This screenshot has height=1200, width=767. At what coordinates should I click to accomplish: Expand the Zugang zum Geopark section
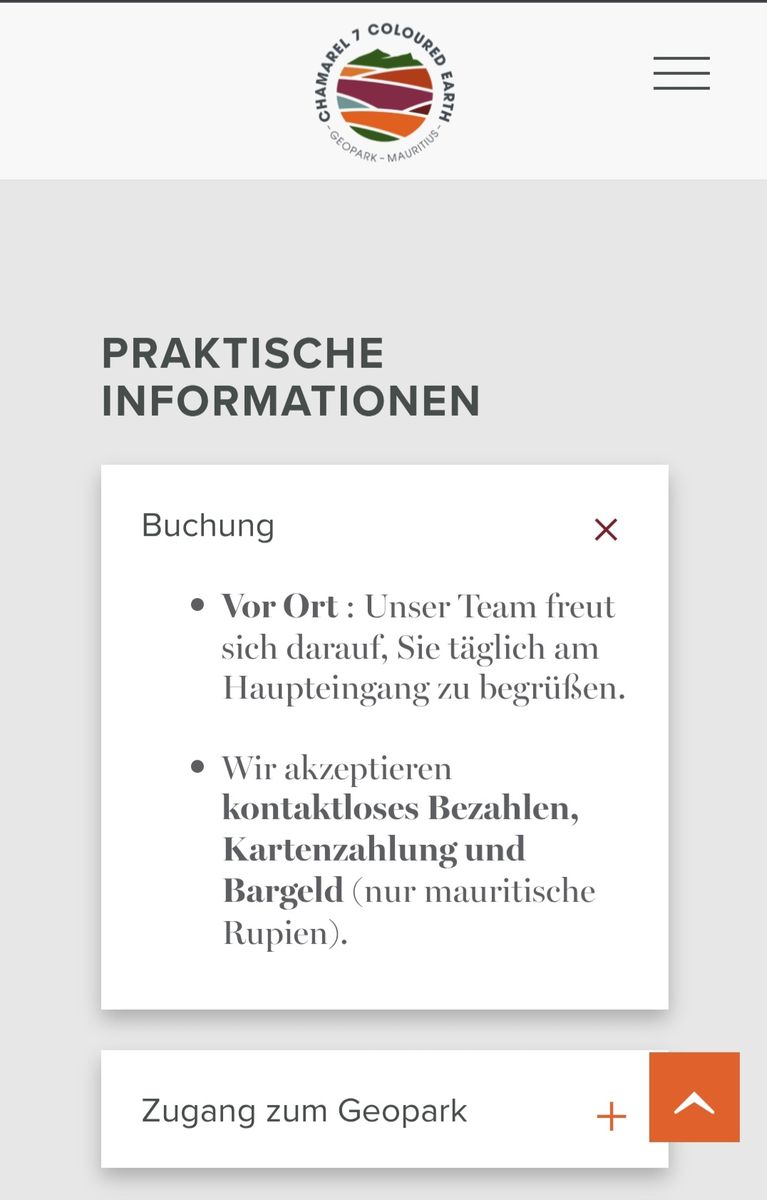[611, 1116]
